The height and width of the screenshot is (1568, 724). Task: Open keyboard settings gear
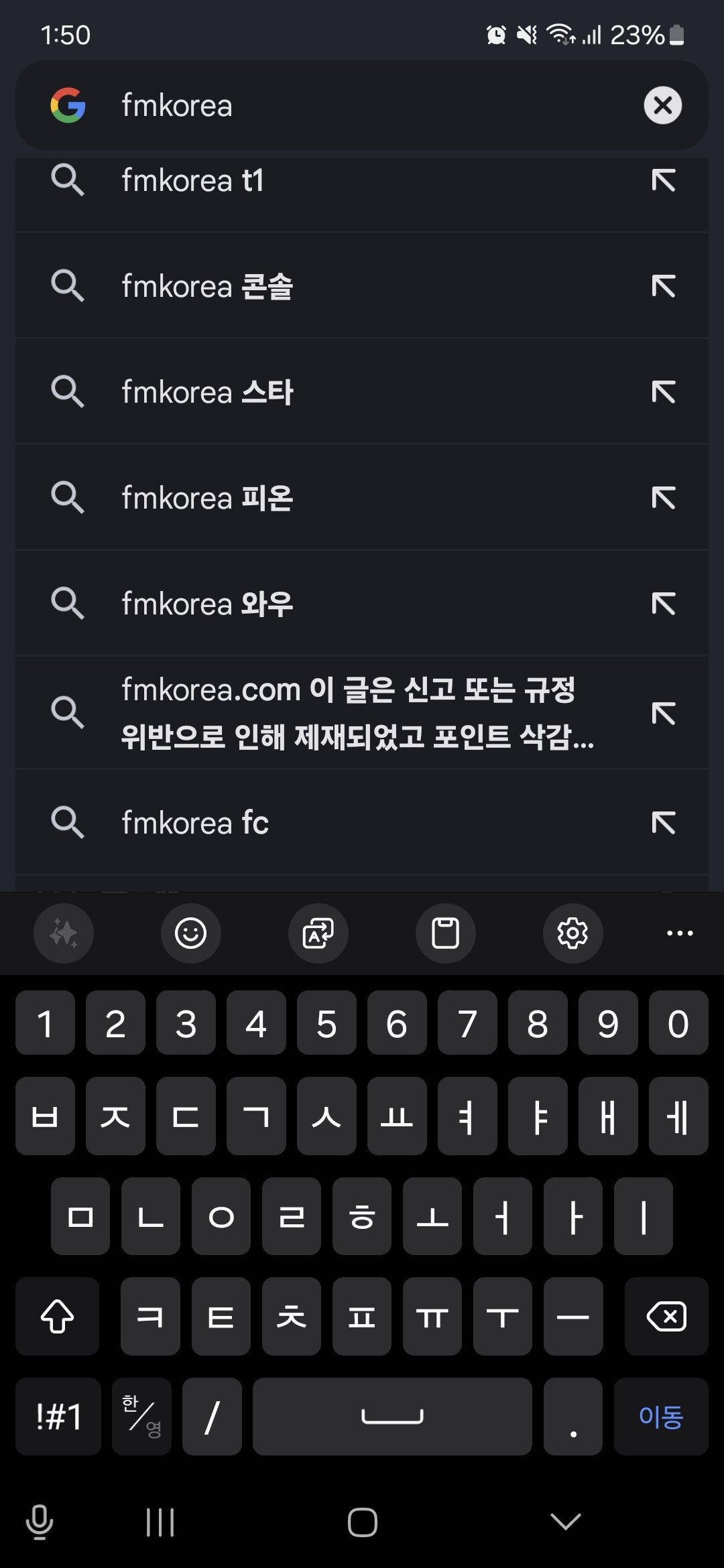point(572,933)
